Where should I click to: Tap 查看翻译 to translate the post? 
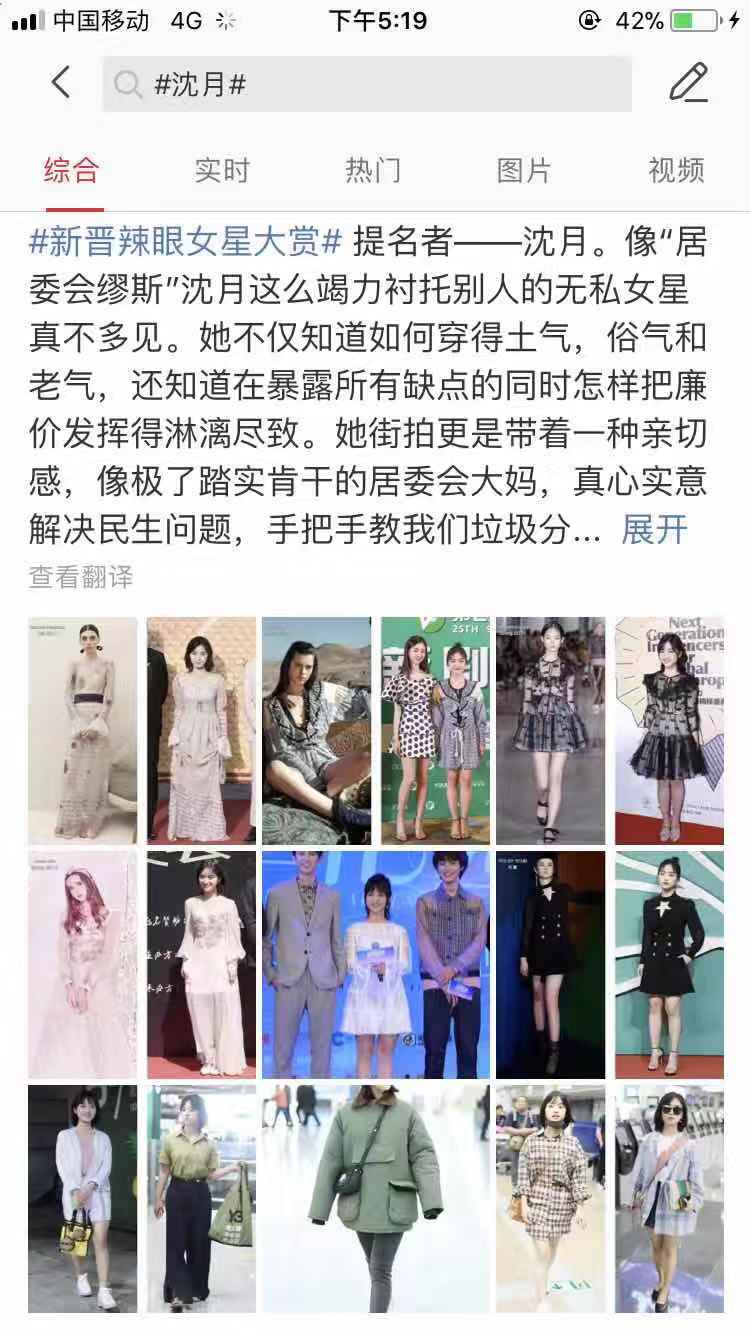click(80, 577)
